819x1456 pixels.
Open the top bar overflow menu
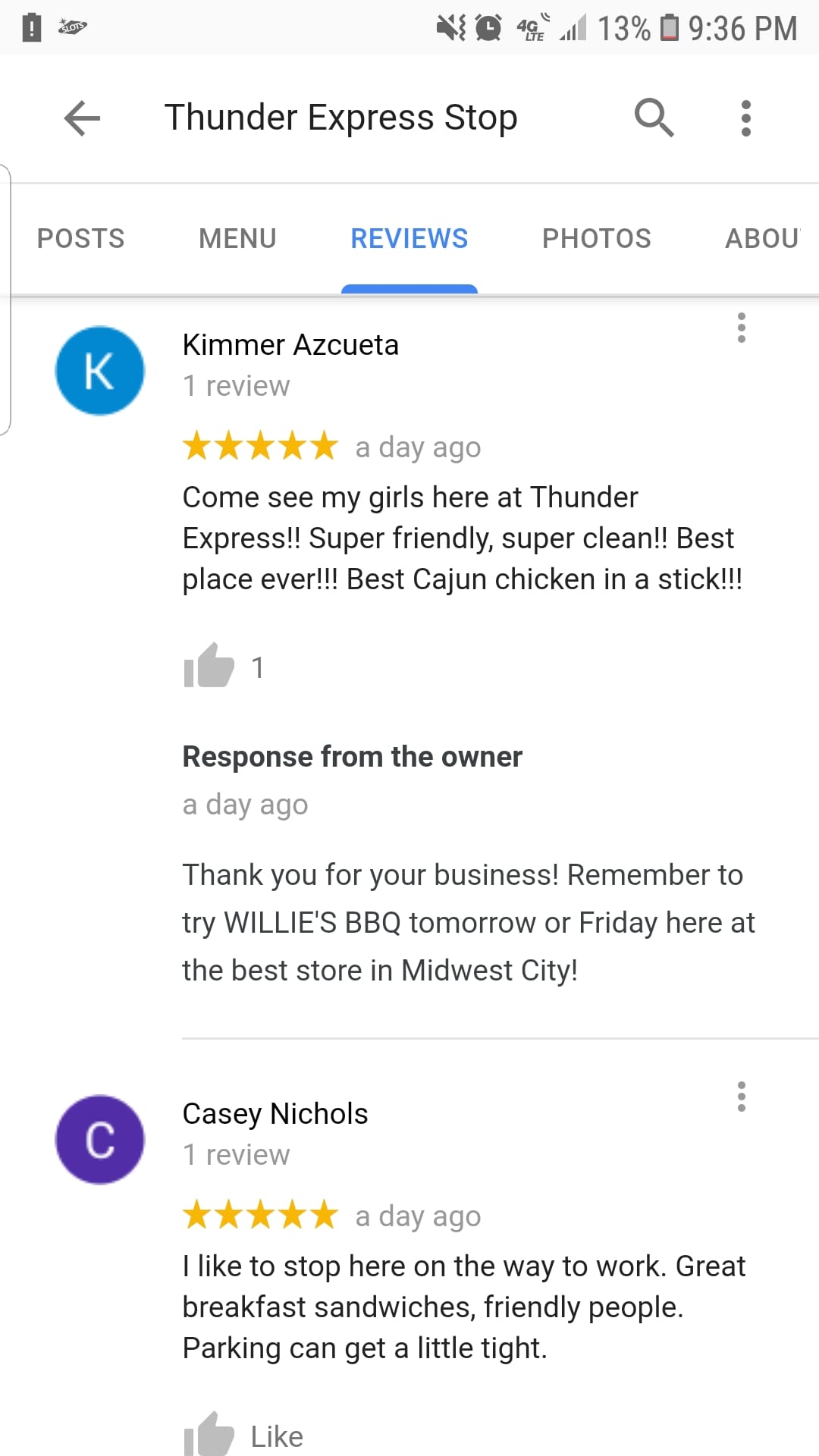point(746,118)
